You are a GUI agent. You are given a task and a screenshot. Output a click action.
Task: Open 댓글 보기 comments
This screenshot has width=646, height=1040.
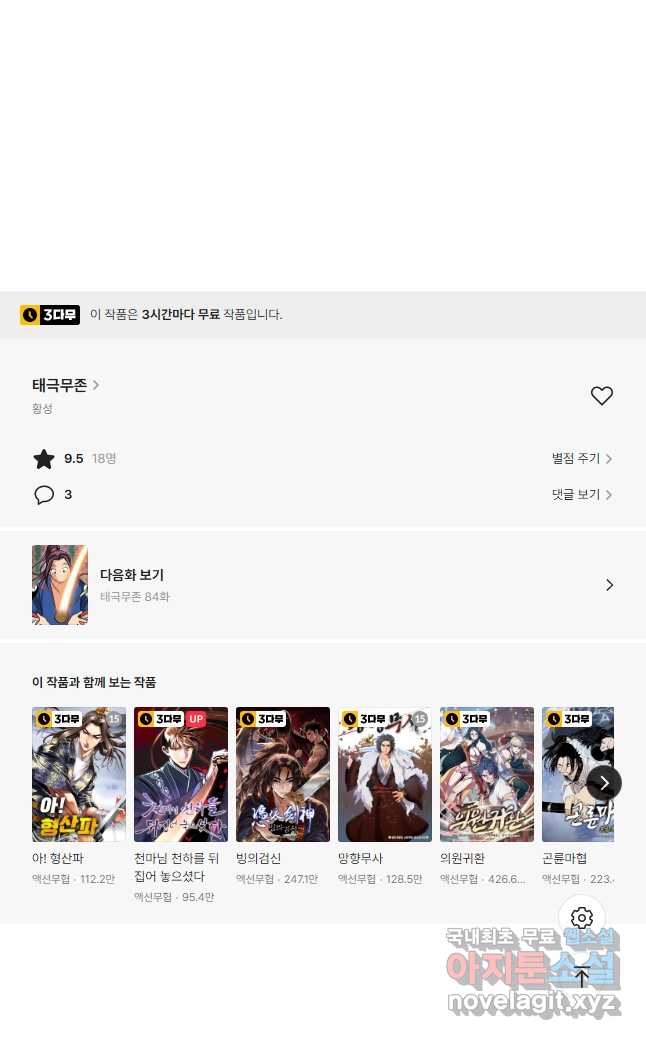pos(581,495)
